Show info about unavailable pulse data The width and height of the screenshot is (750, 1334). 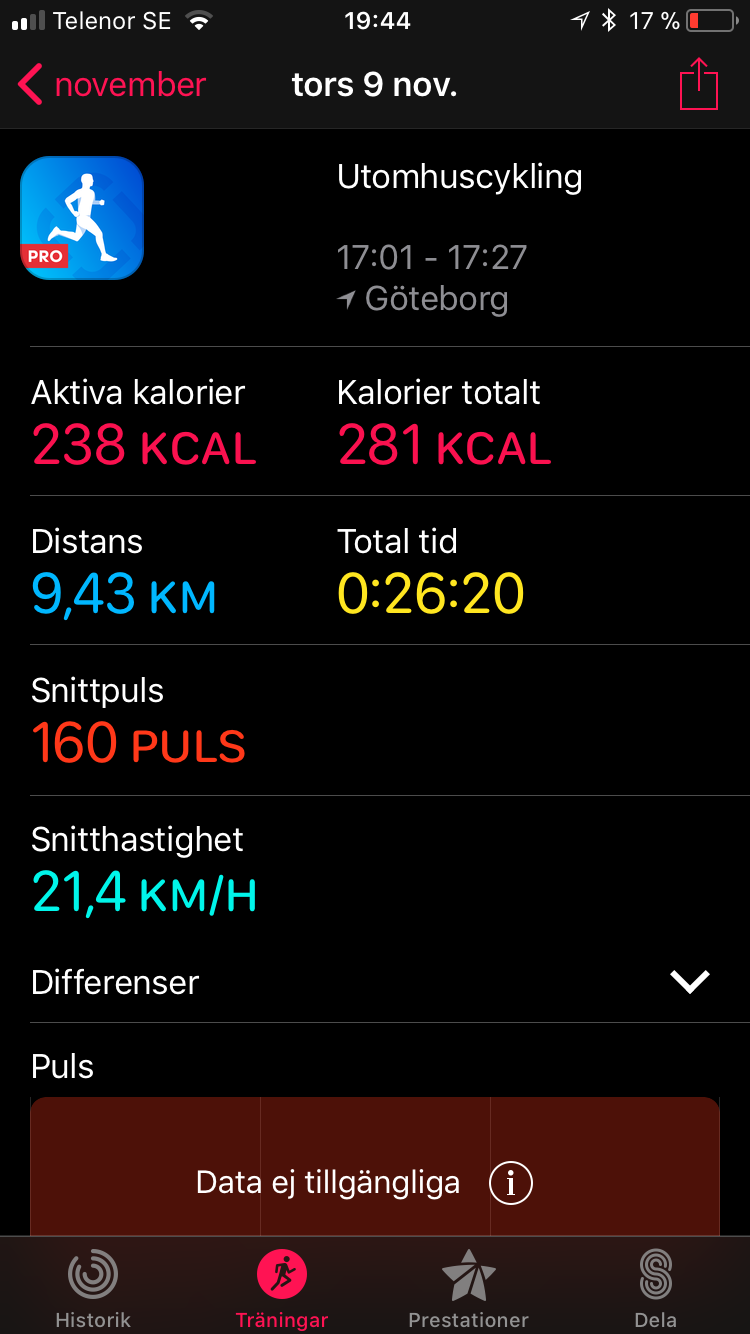coord(511,1184)
